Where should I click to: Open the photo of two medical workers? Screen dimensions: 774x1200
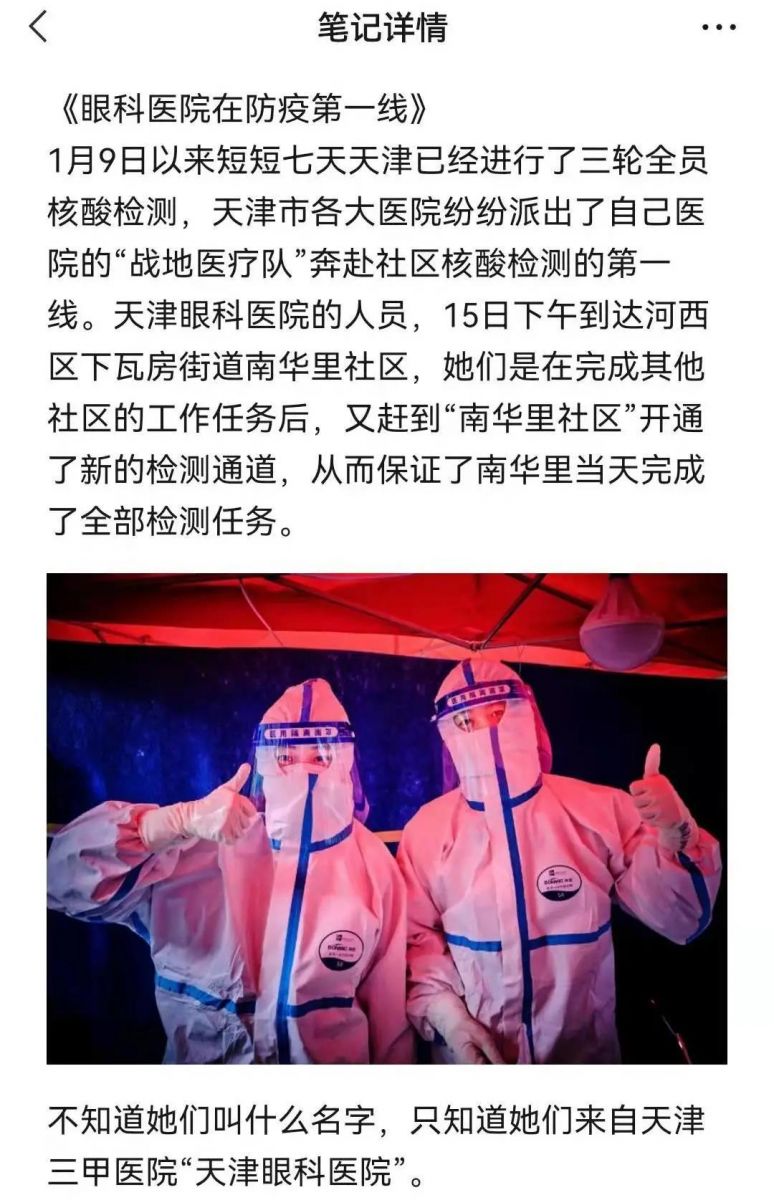click(387, 818)
